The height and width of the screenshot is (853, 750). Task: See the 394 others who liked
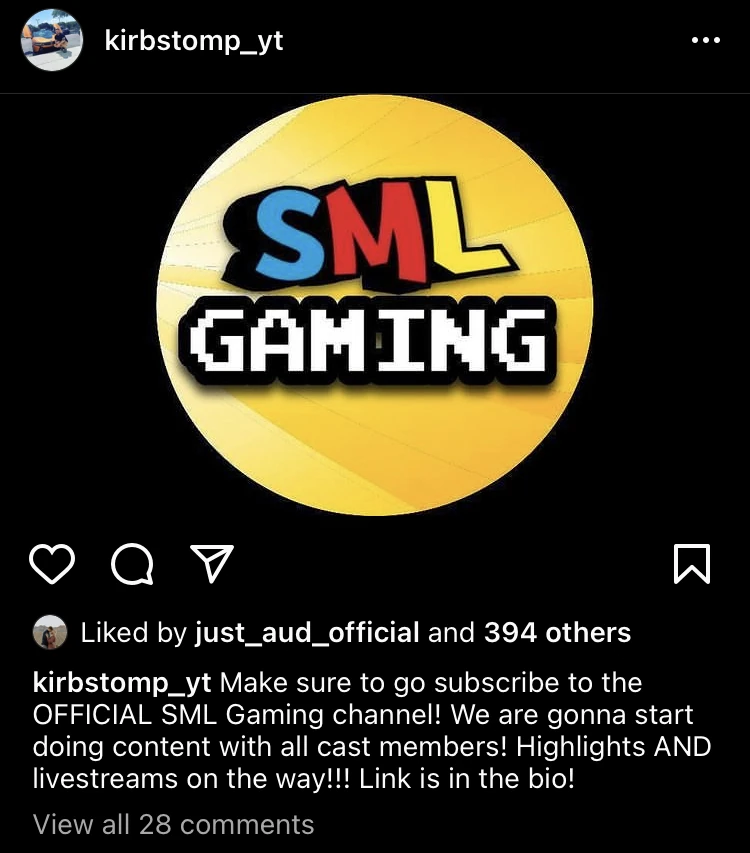click(557, 633)
